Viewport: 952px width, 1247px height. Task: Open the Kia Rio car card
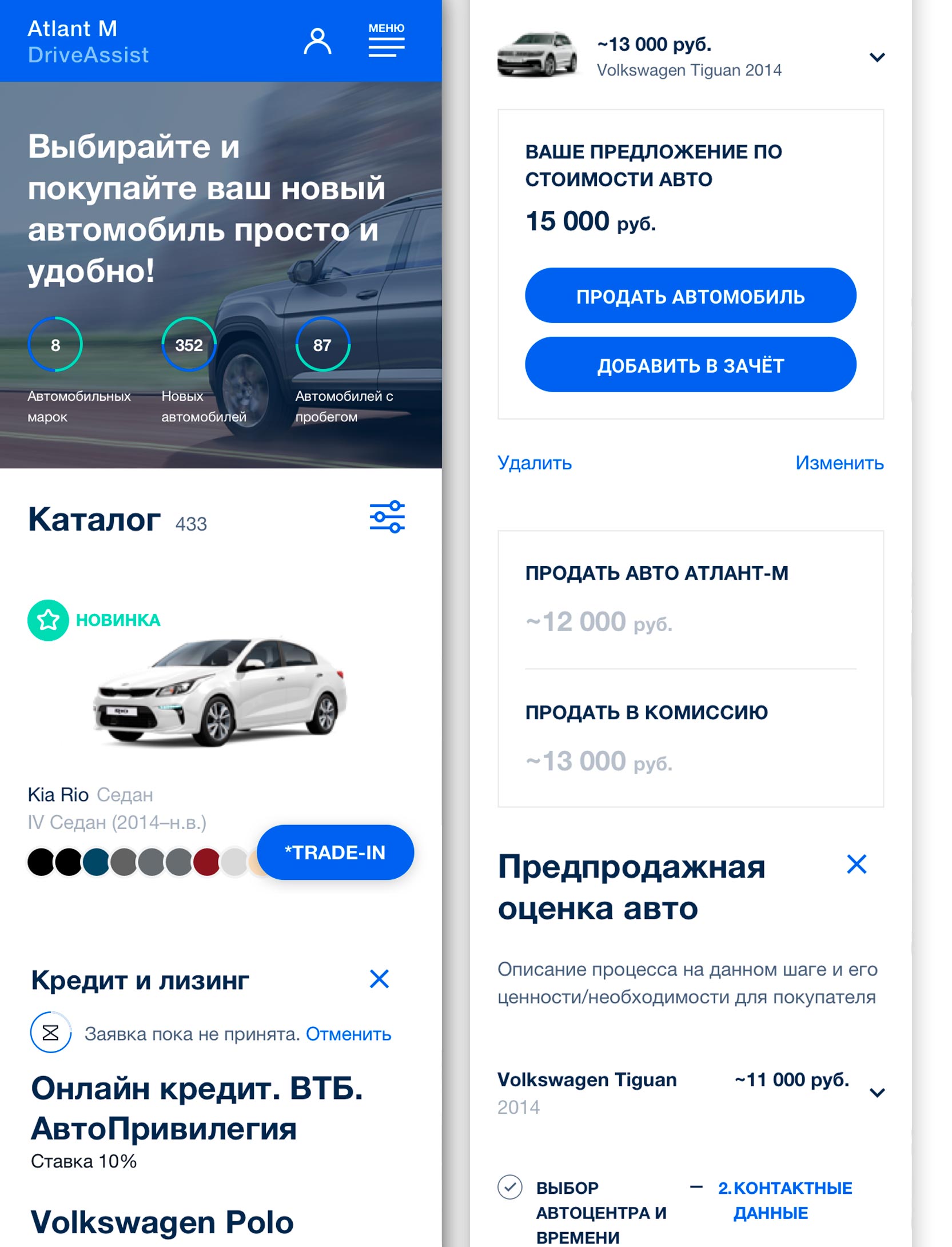pyautogui.click(x=220, y=692)
